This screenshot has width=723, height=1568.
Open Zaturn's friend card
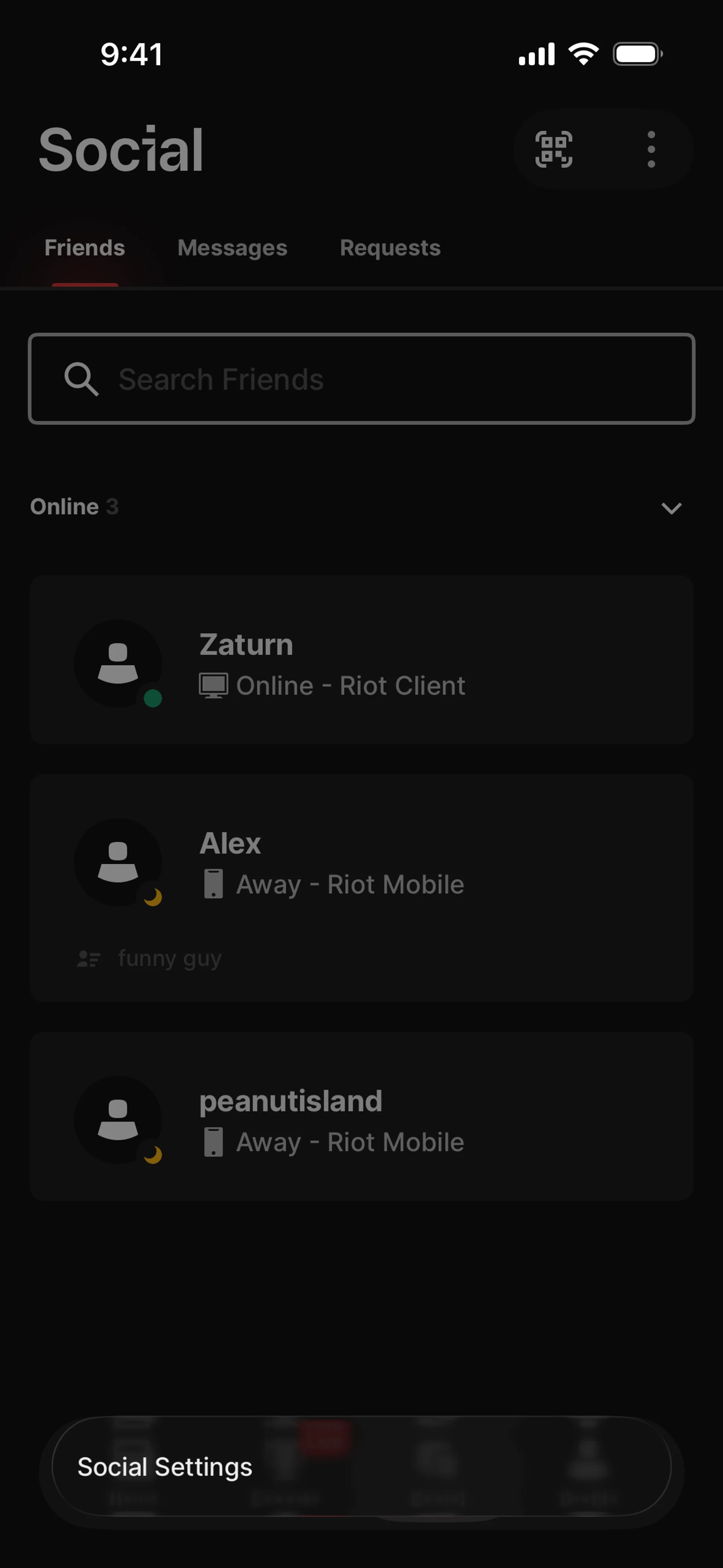[x=361, y=660]
